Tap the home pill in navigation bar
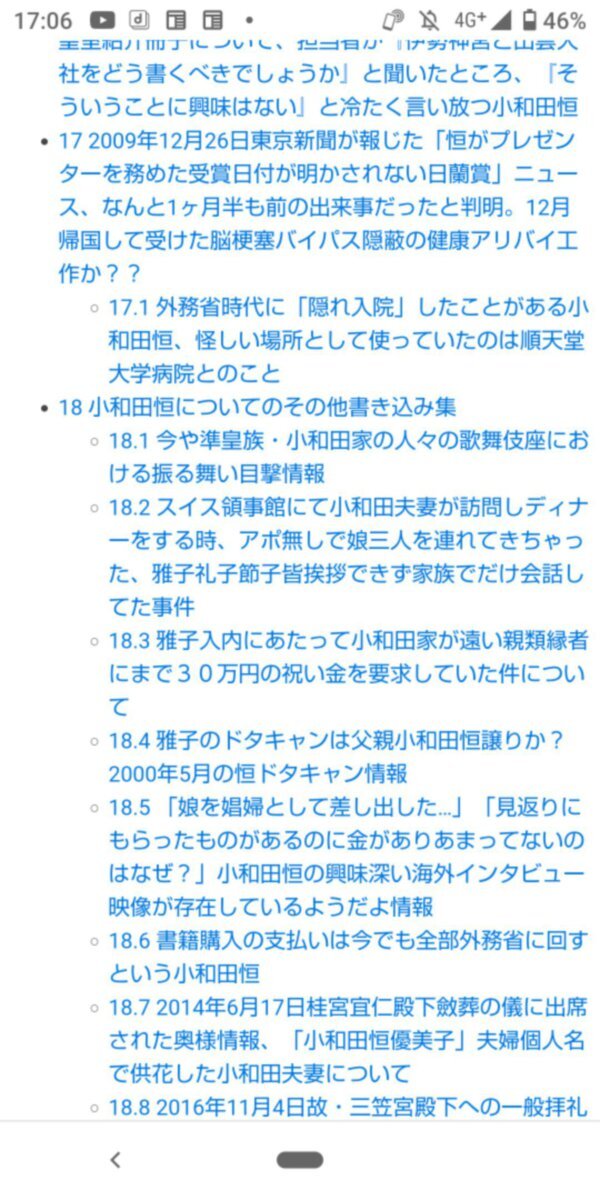 click(x=300, y=1160)
